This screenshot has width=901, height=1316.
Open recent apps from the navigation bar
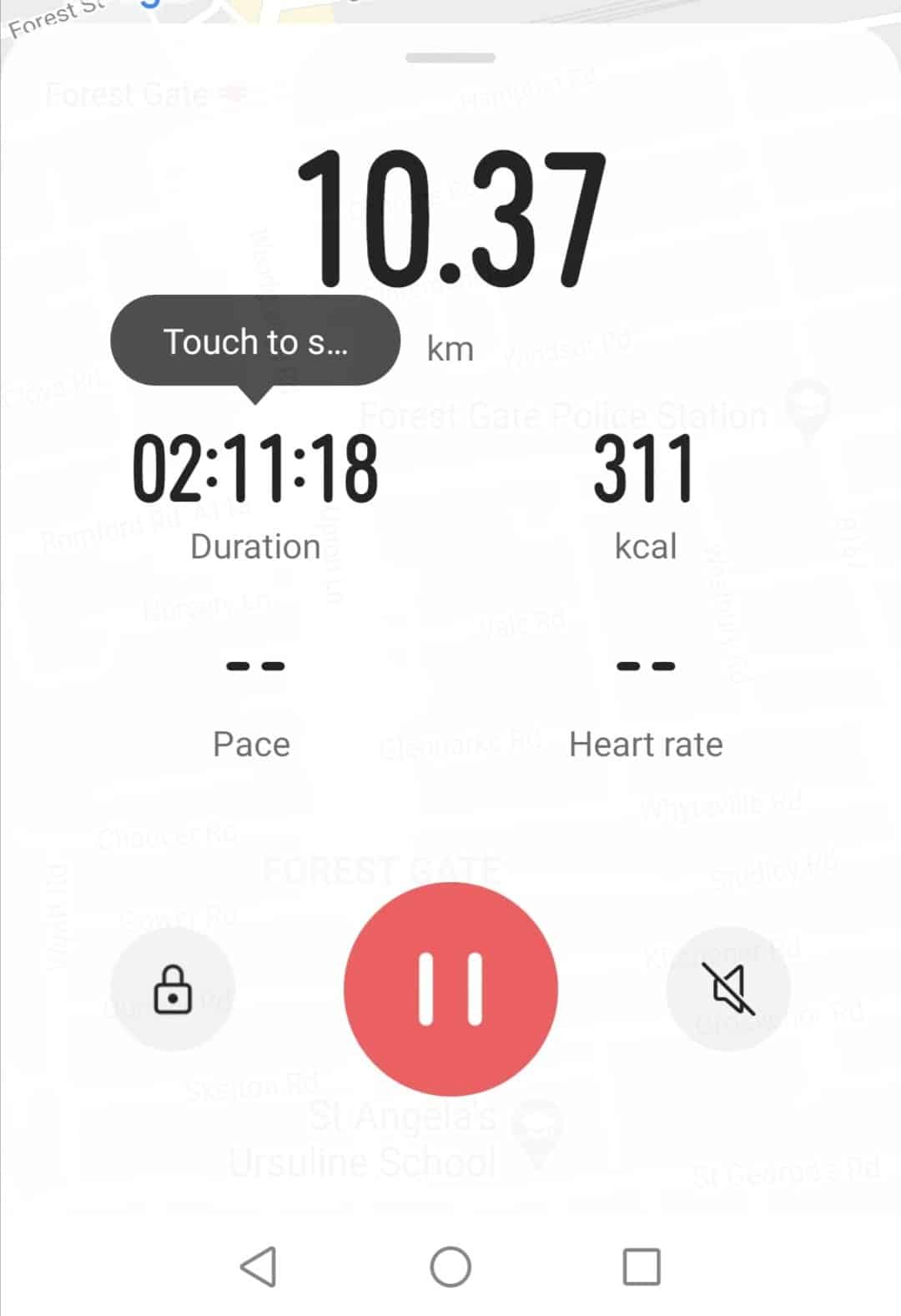pos(642,1267)
